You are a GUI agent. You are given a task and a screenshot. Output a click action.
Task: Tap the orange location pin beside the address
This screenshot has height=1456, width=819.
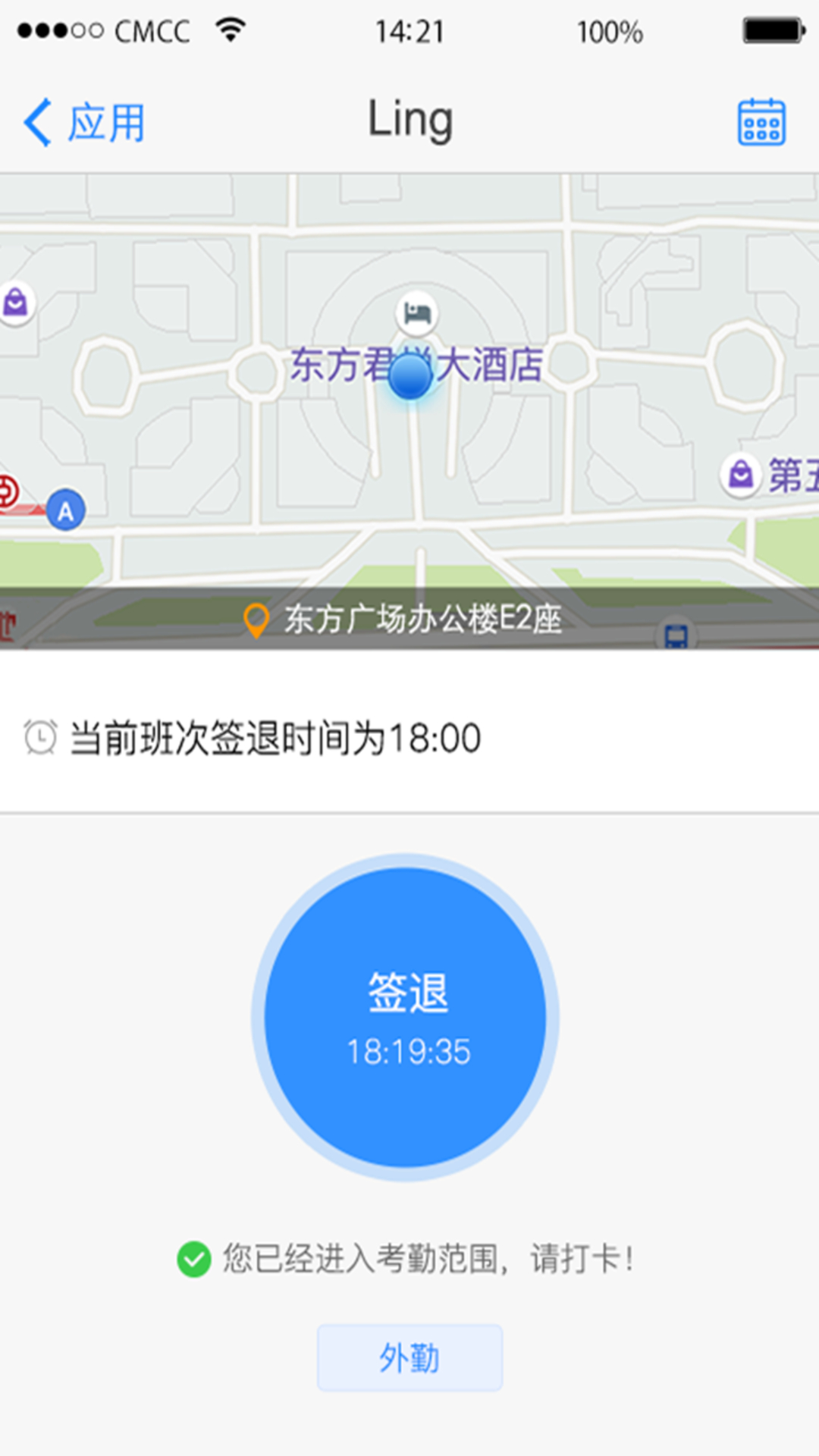pos(257,620)
